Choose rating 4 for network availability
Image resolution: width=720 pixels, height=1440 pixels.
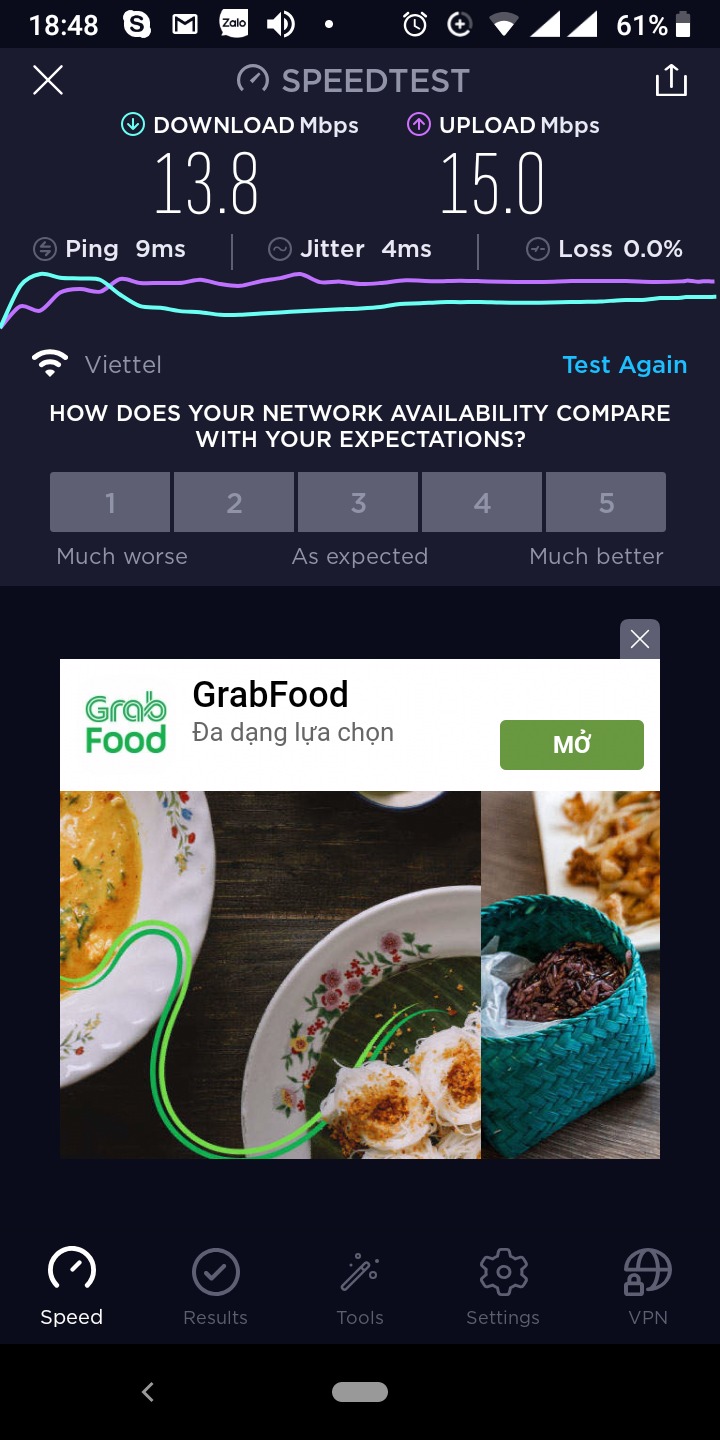[x=482, y=502]
